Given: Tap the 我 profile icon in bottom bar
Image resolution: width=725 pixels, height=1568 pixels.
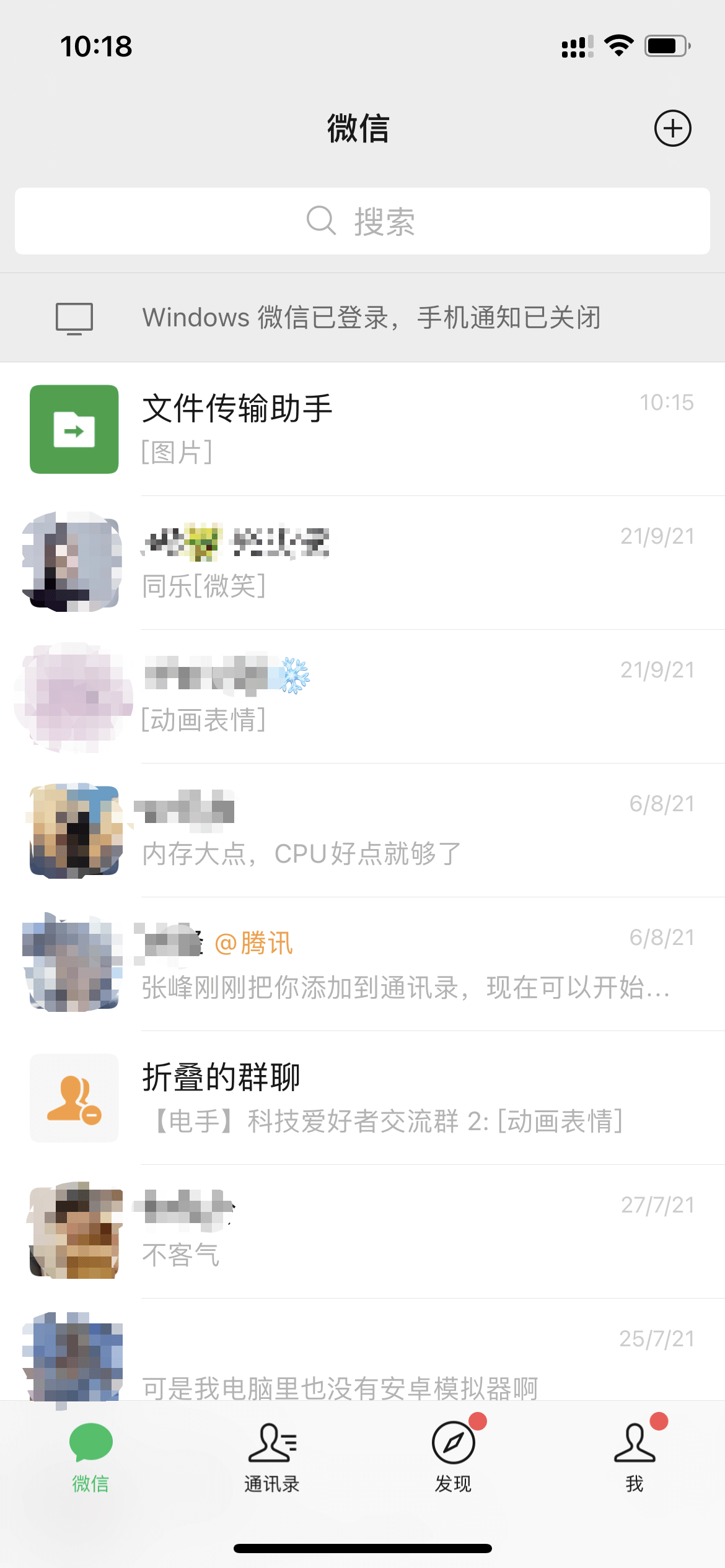Looking at the screenshot, I should [633, 1452].
